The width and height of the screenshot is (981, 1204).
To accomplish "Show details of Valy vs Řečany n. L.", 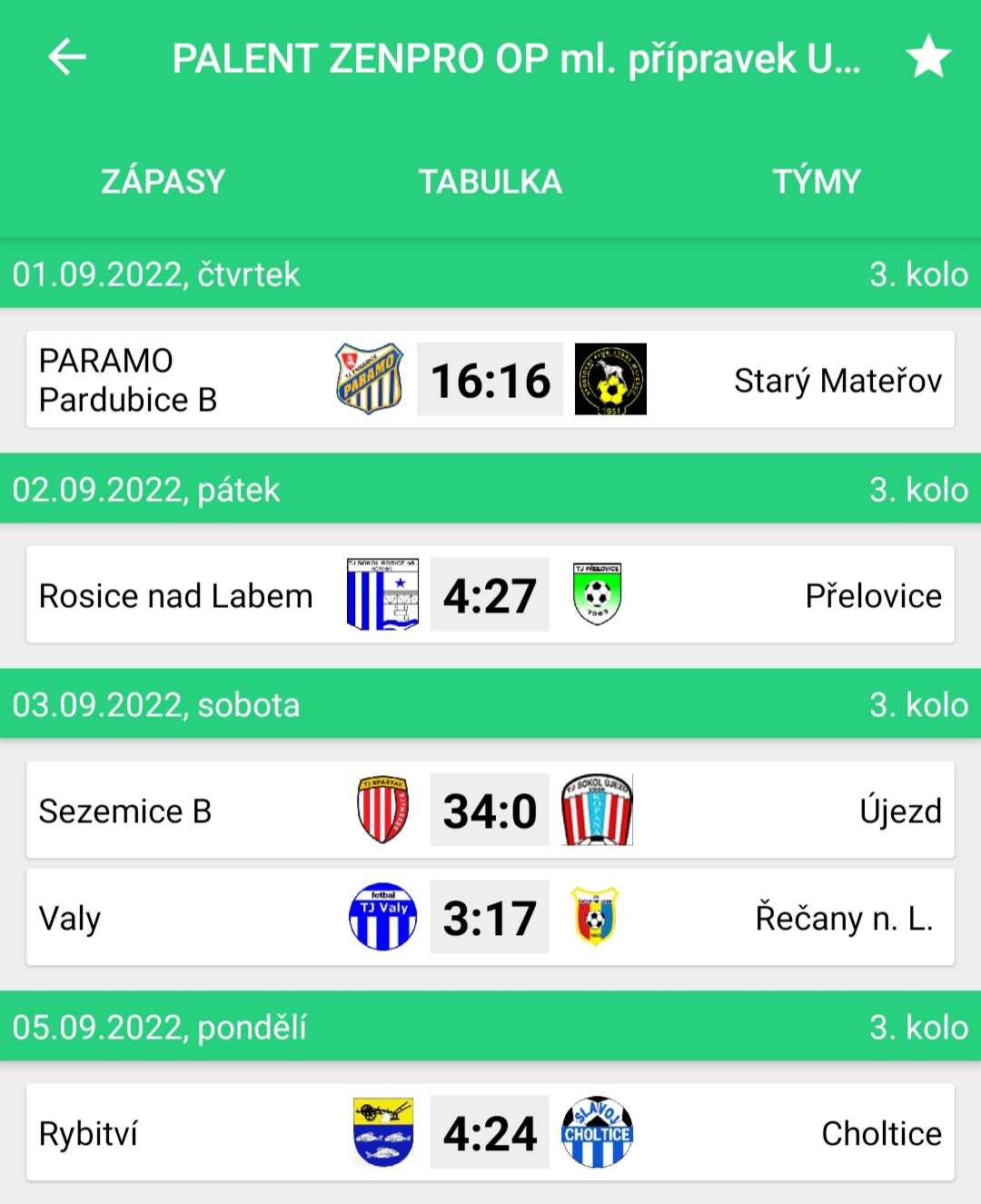I will [x=490, y=917].
